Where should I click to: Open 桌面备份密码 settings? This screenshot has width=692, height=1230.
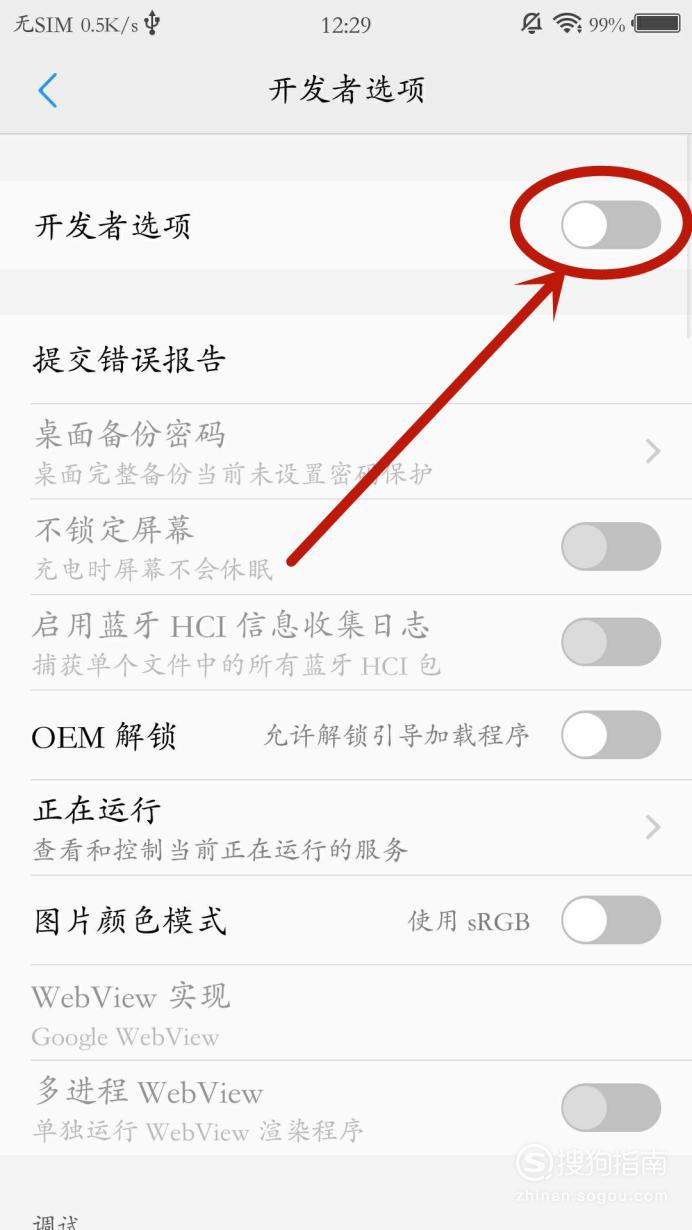(346, 451)
